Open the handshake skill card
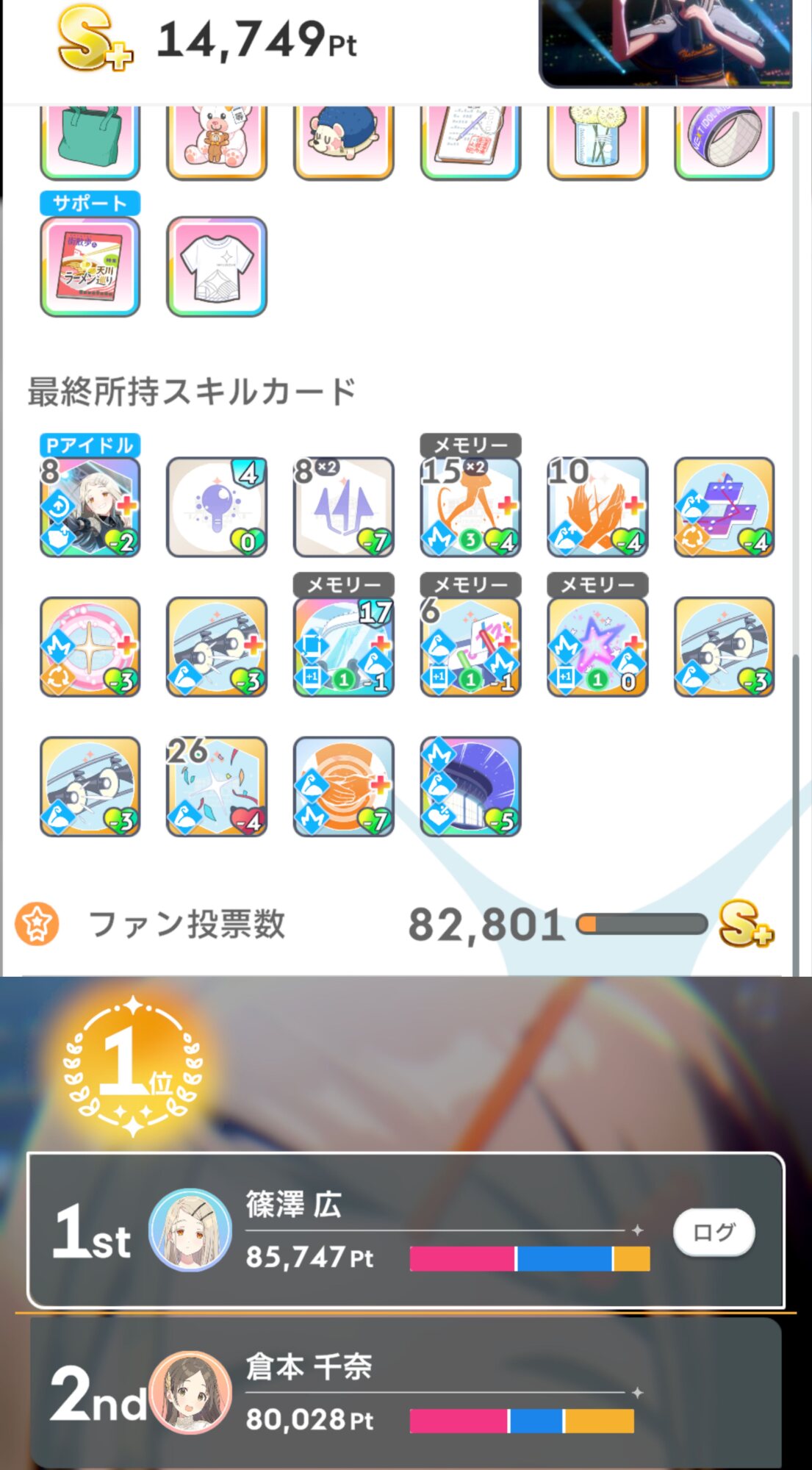 344,786
